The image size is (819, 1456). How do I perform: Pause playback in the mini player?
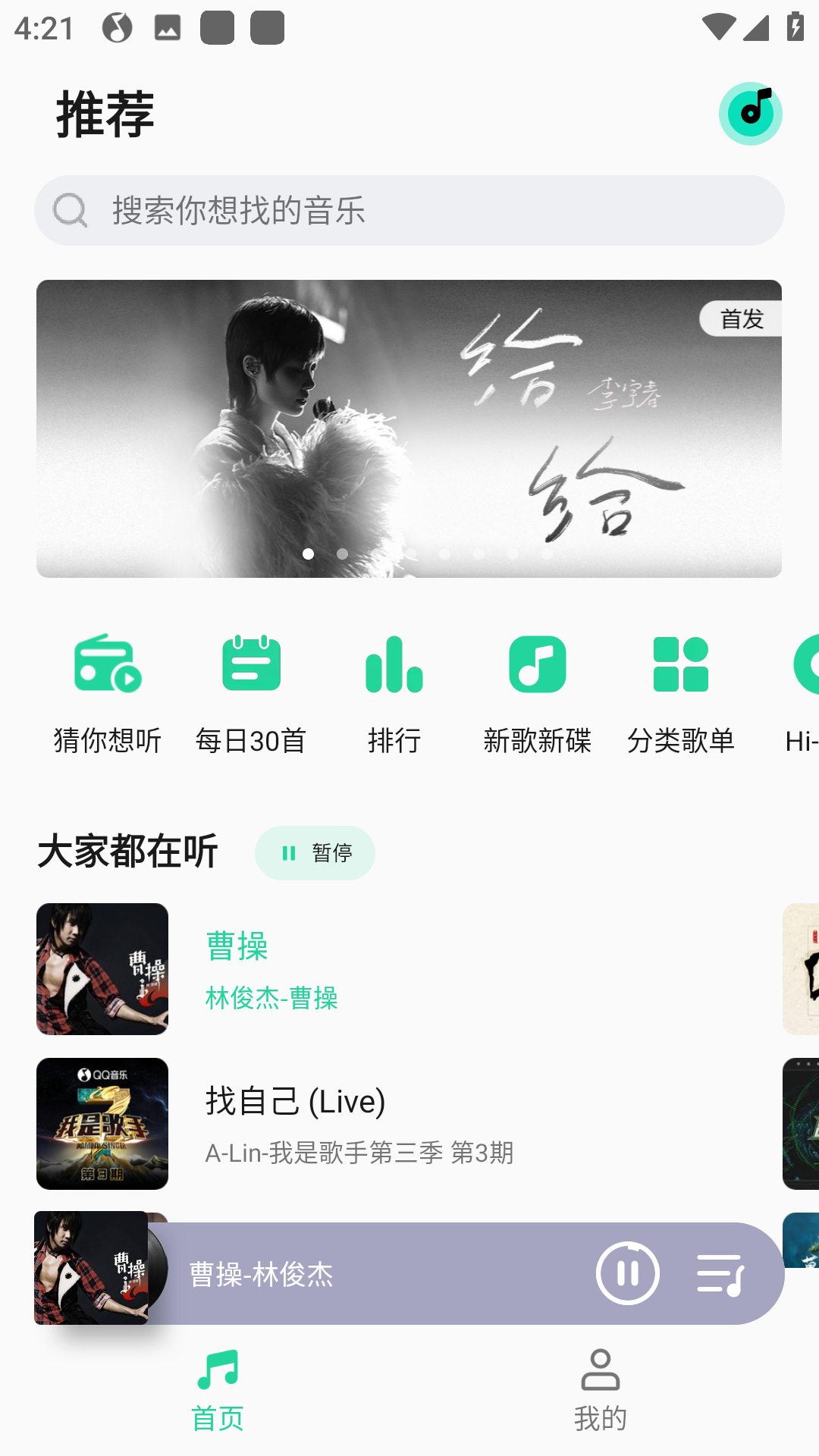coord(628,1273)
